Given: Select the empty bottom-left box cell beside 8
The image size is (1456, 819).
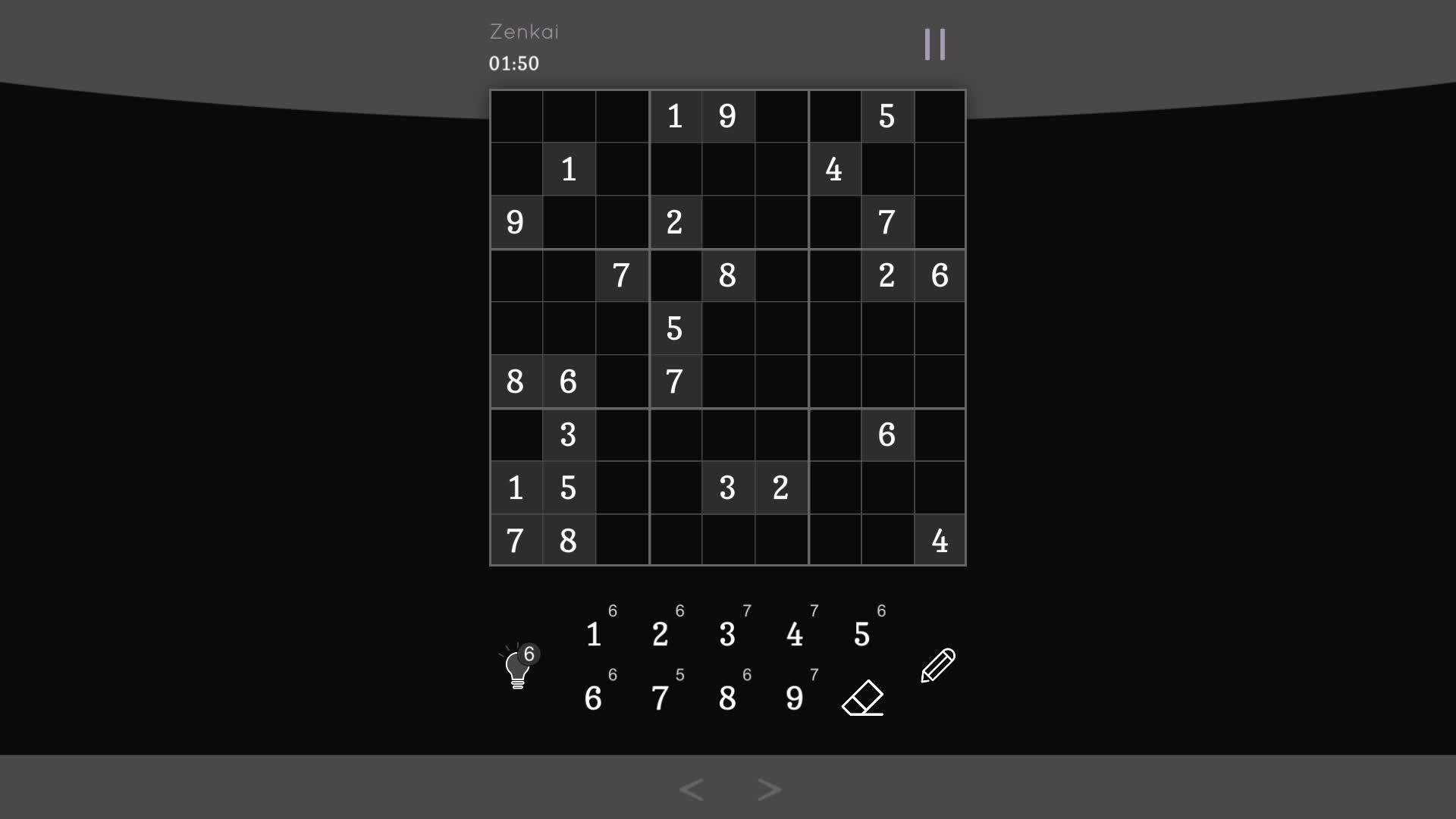Looking at the screenshot, I should point(622,541).
